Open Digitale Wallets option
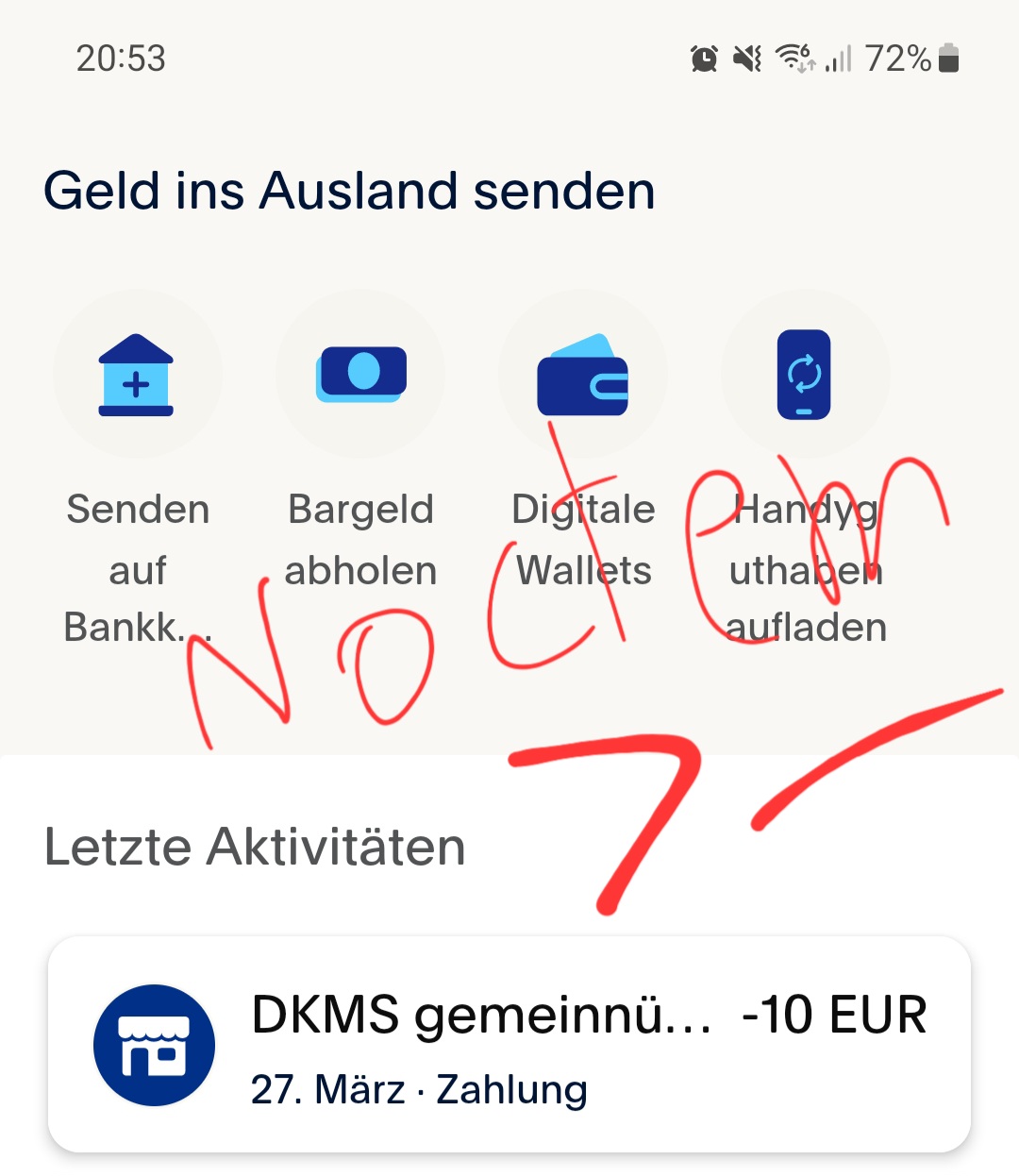This screenshot has width=1019, height=1176. pyautogui.click(x=583, y=375)
